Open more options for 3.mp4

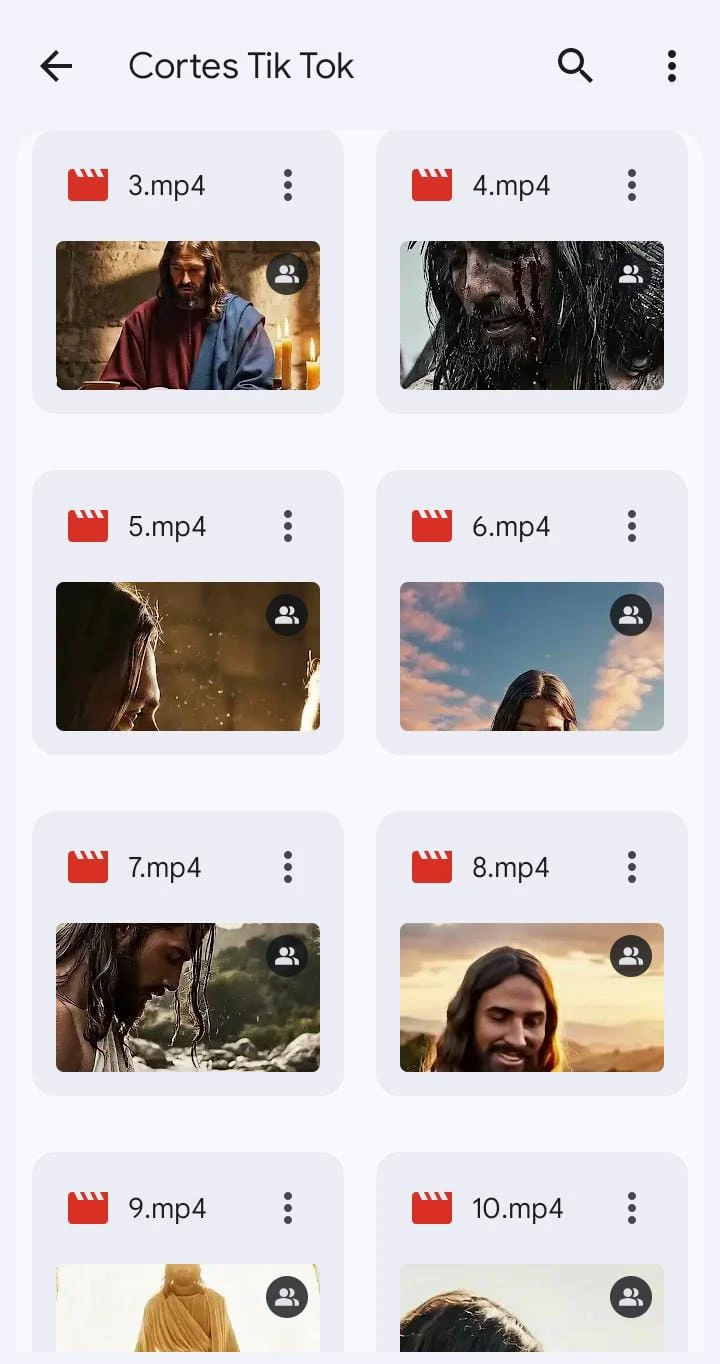[x=288, y=185]
